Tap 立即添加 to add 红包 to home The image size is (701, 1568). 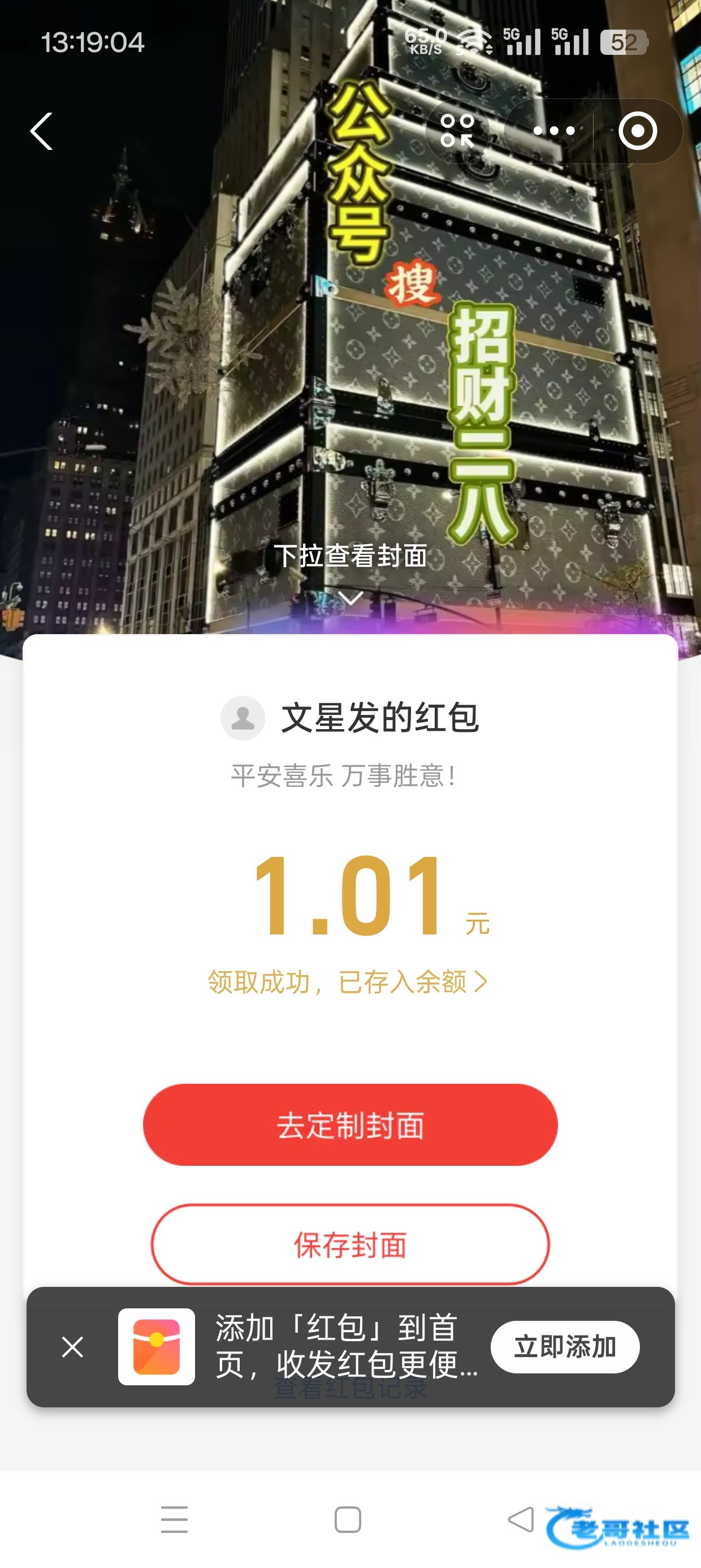(x=565, y=1346)
